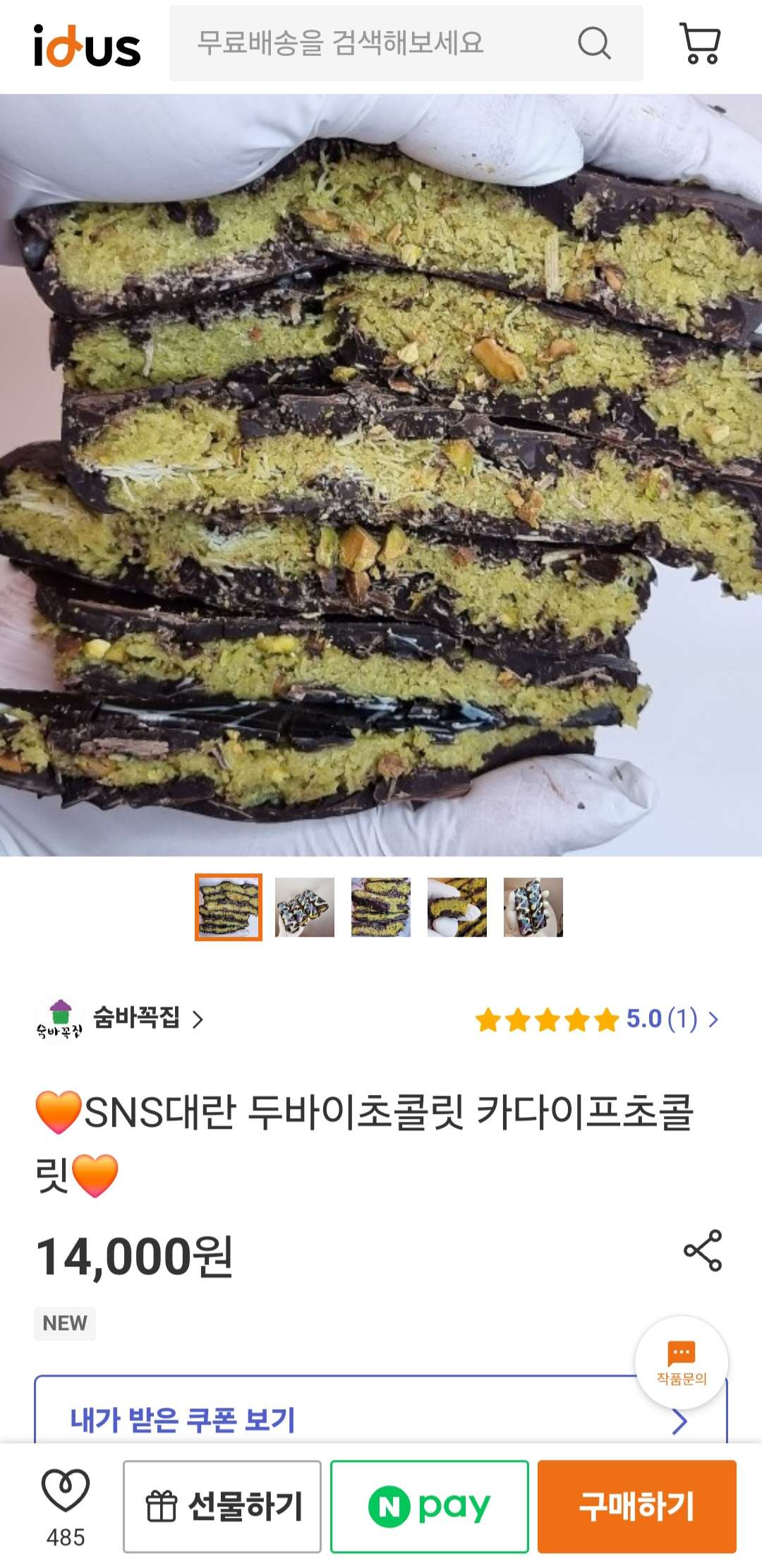
Task: Tap 구매하기 to purchase
Action: point(636,1506)
